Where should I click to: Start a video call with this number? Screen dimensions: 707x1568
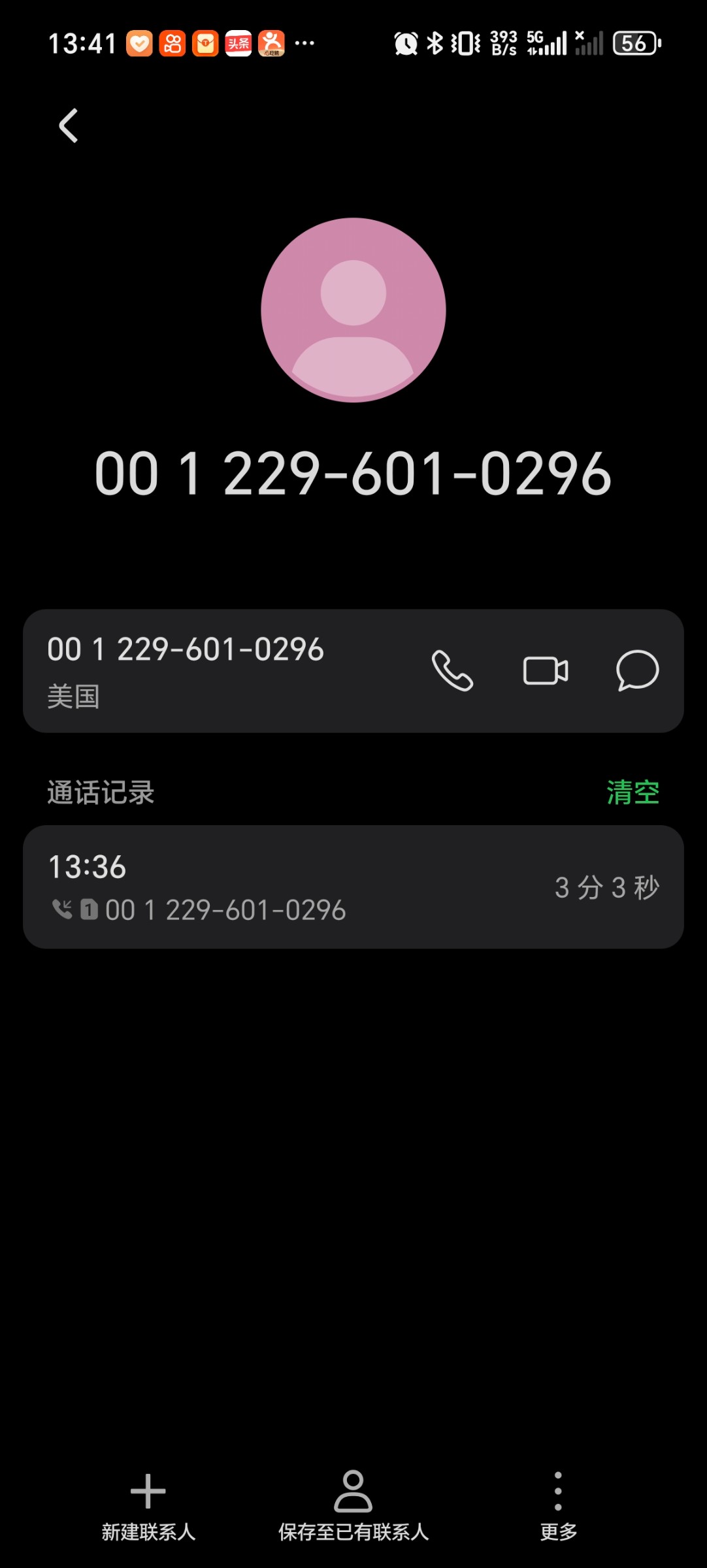(x=546, y=671)
